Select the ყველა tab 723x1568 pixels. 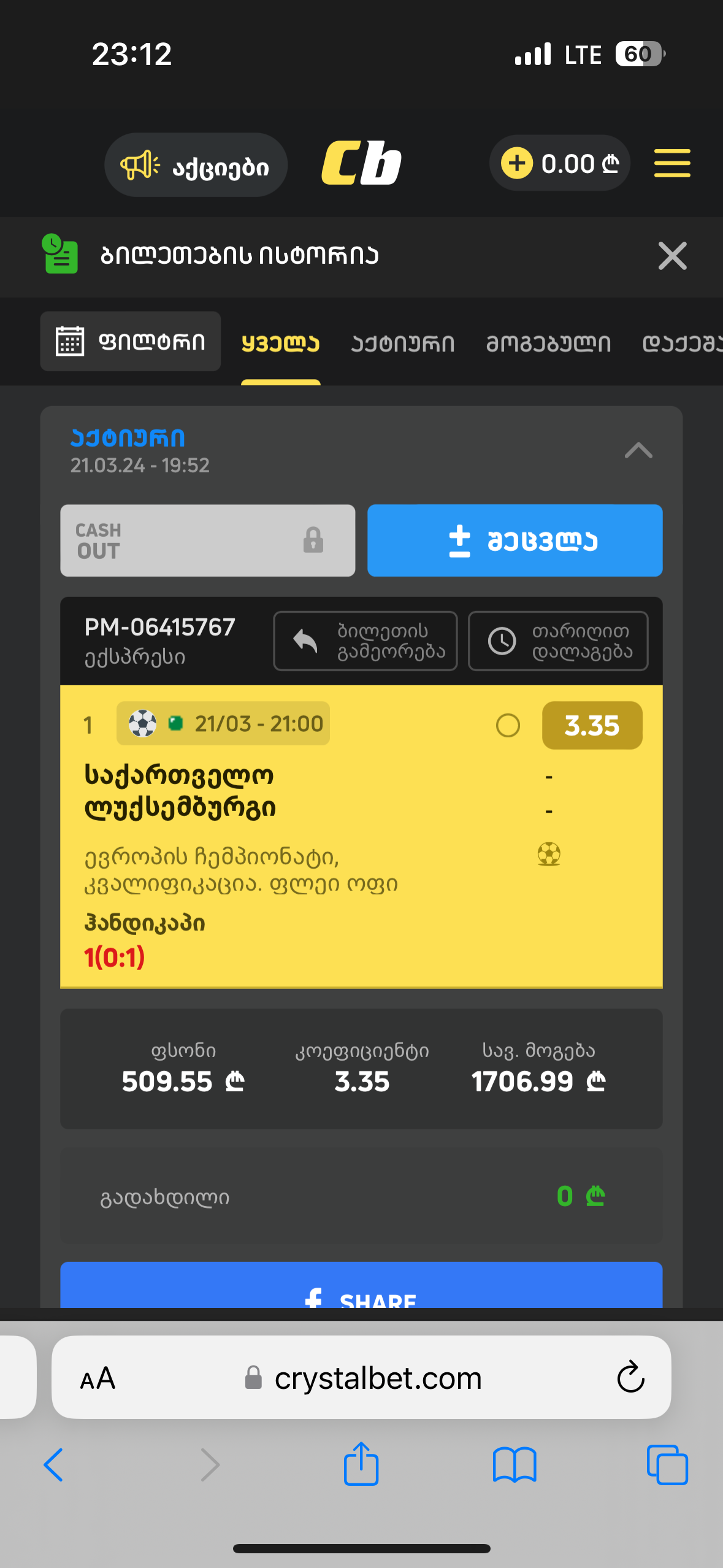point(280,344)
